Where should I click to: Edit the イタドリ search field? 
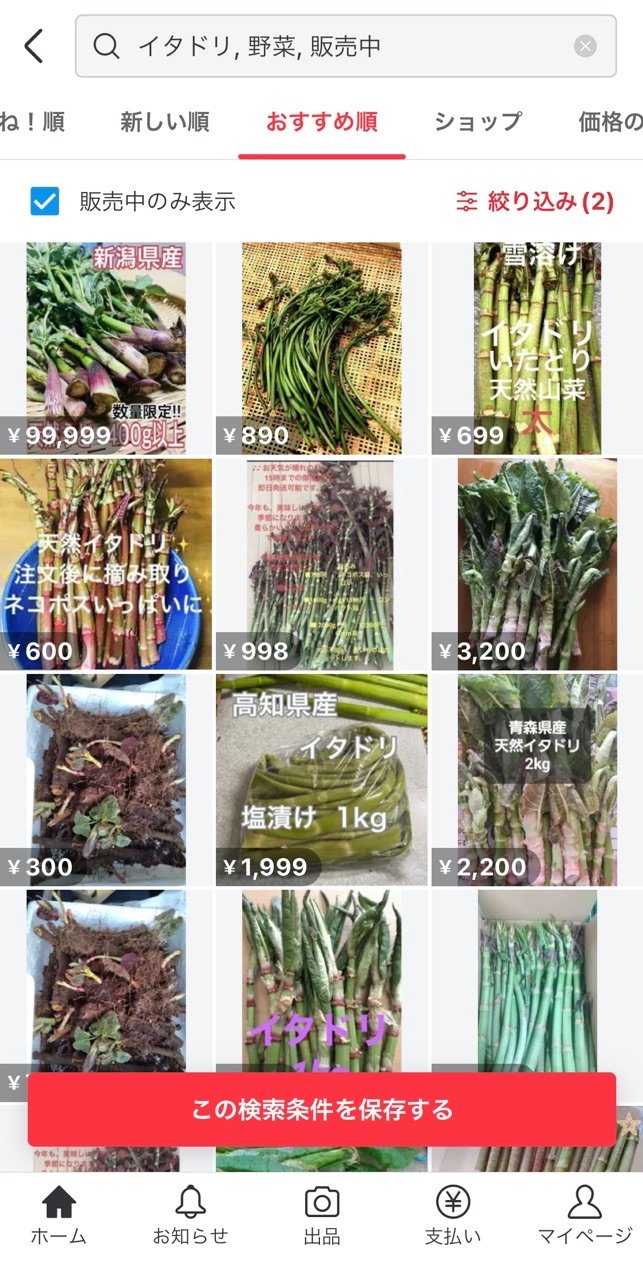(340, 46)
